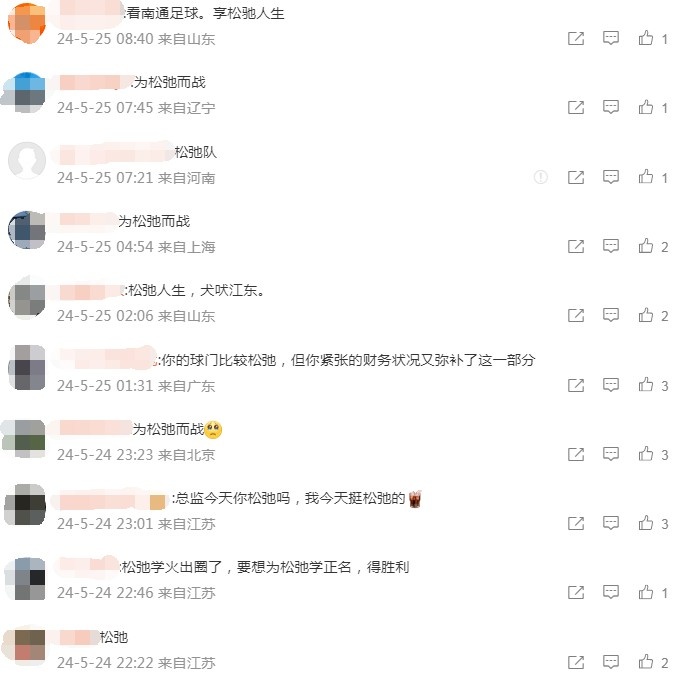The image size is (676, 677).
Task: Reply to the comment about 你的球门比较松弛
Action: pyautogui.click(x=610, y=385)
